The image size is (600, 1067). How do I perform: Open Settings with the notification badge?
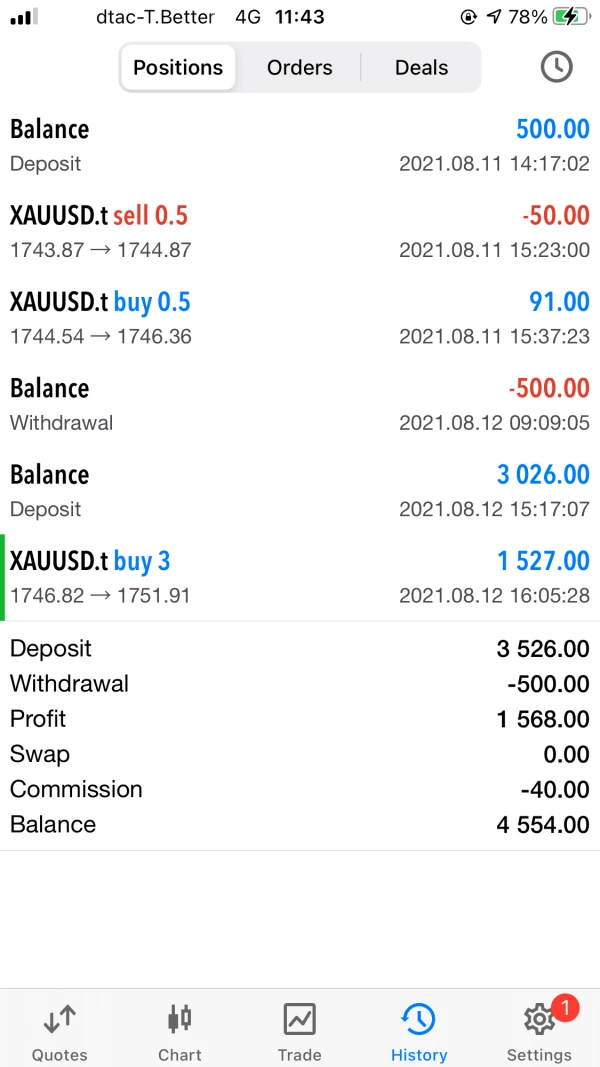pos(539,1033)
